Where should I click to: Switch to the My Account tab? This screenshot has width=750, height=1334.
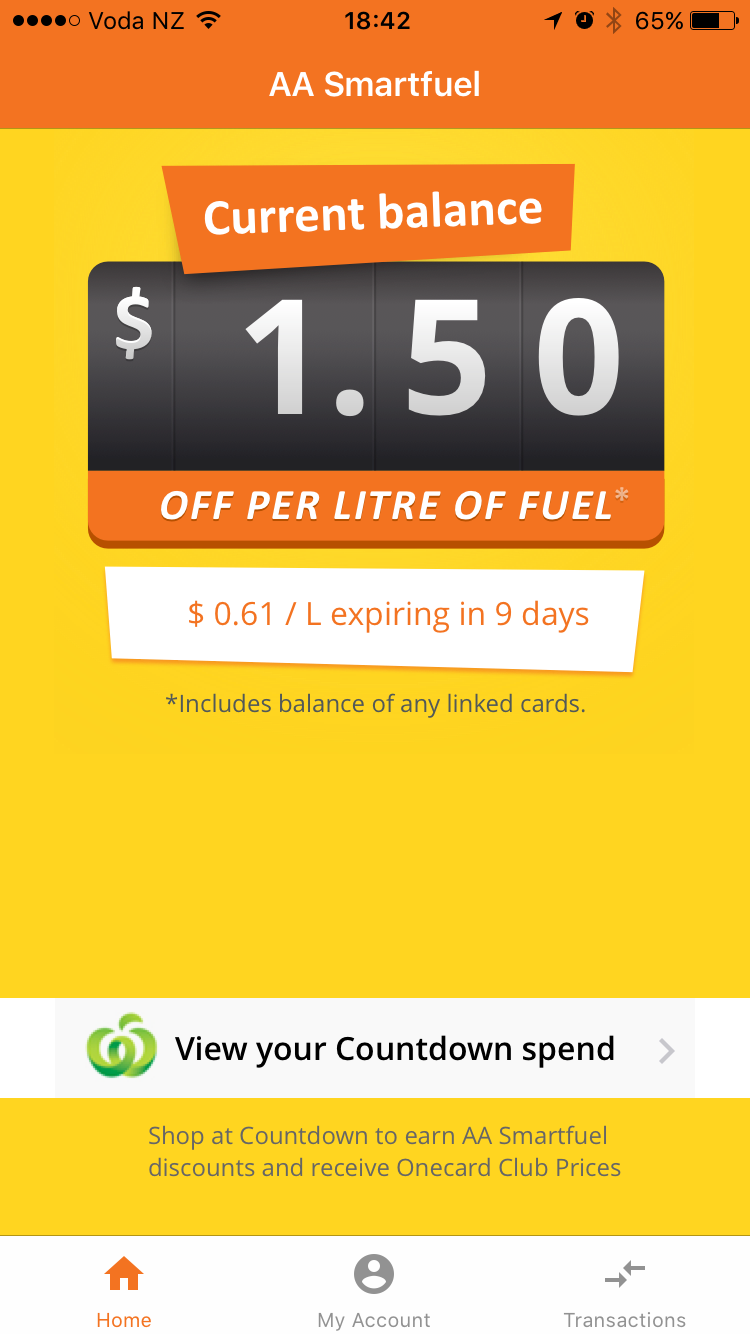[x=374, y=1291]
